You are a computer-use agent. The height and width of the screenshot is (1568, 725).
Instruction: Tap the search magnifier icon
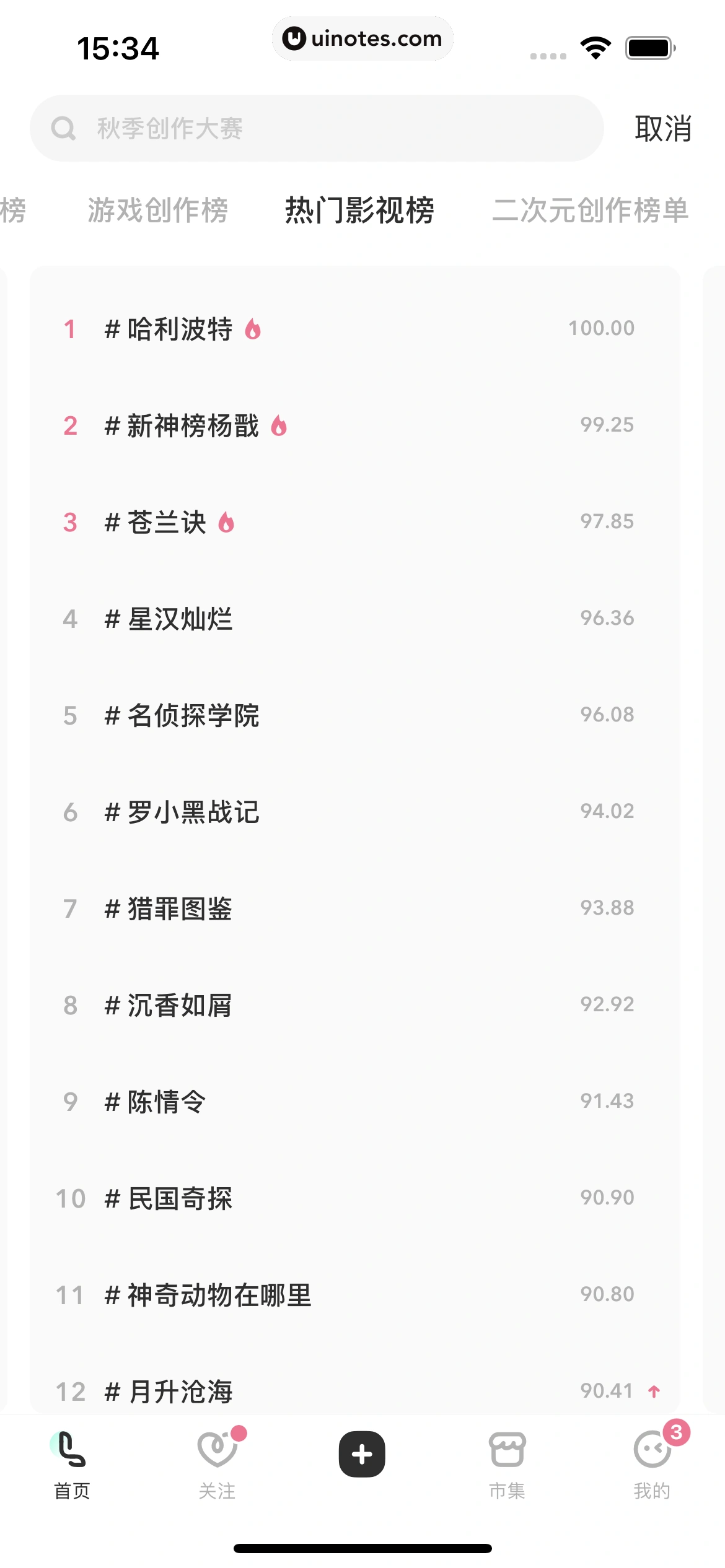pos(64,128)
